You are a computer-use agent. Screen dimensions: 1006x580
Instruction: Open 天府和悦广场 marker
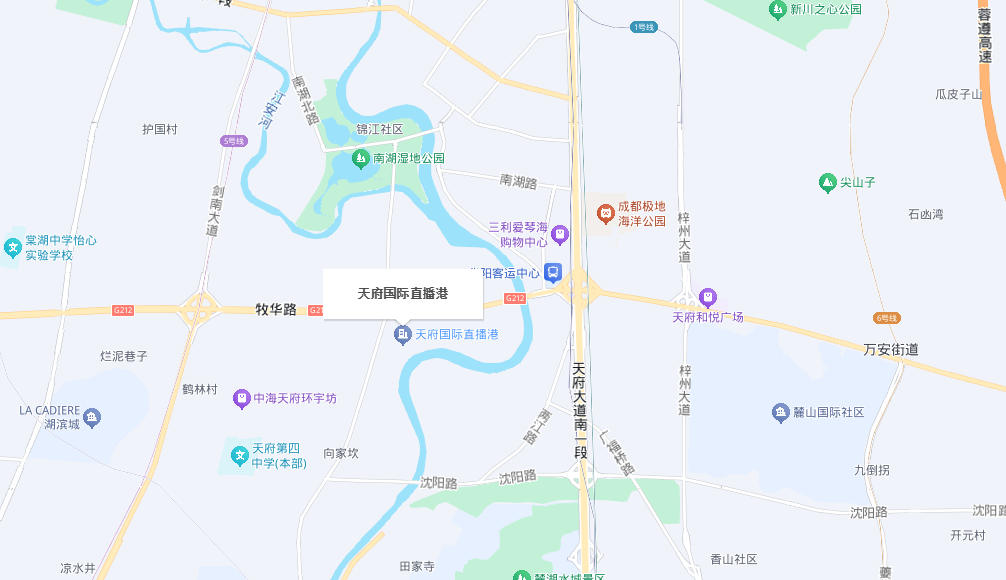tap(708, 297)
